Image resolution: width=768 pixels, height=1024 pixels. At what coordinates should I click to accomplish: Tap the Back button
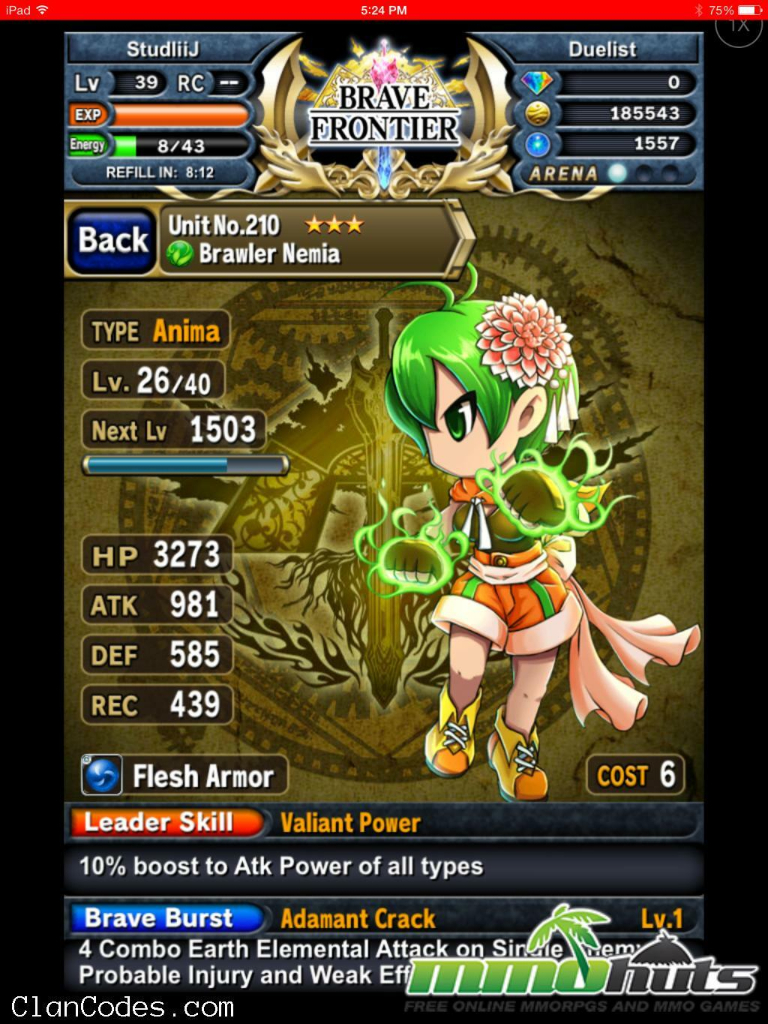tap(112, 240)
